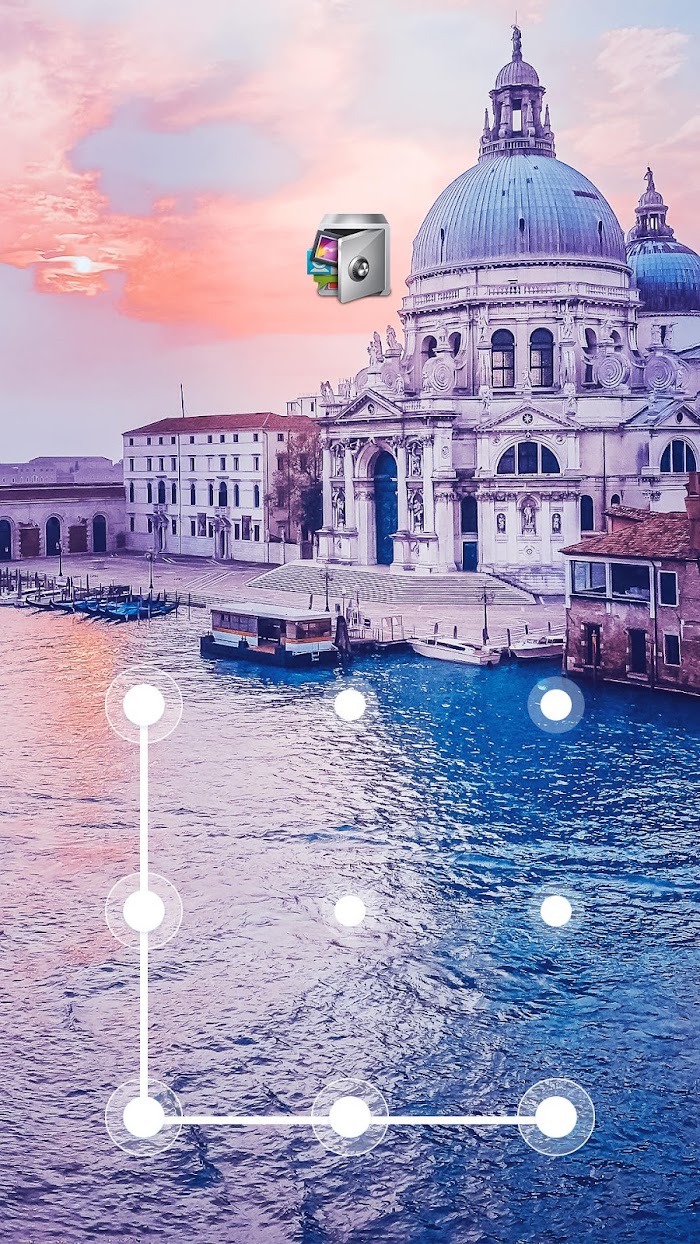Tap the top-middle dot of the pattern grid

(350, 705)
